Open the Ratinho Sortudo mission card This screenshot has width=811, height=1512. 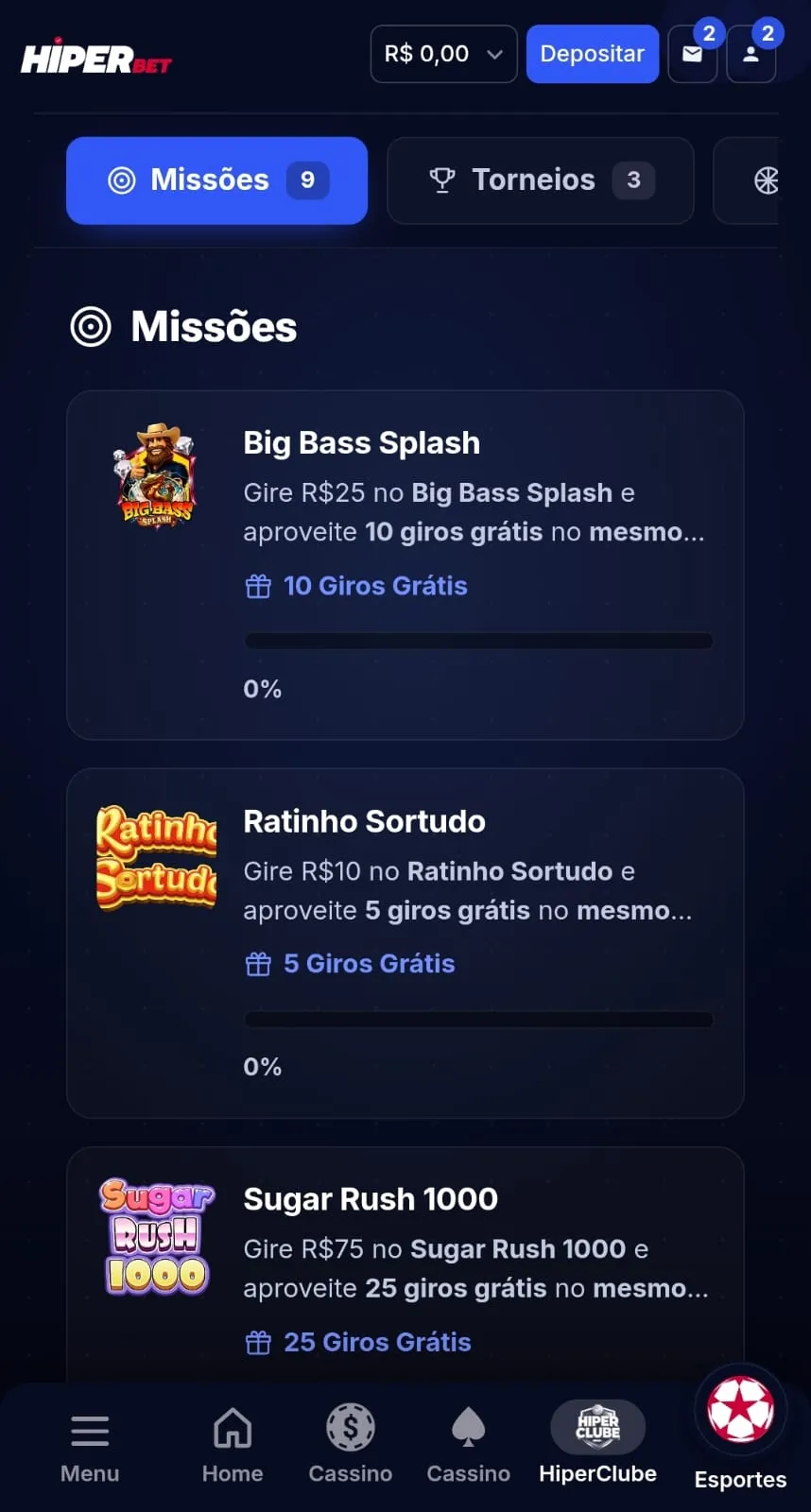(405, 943)
